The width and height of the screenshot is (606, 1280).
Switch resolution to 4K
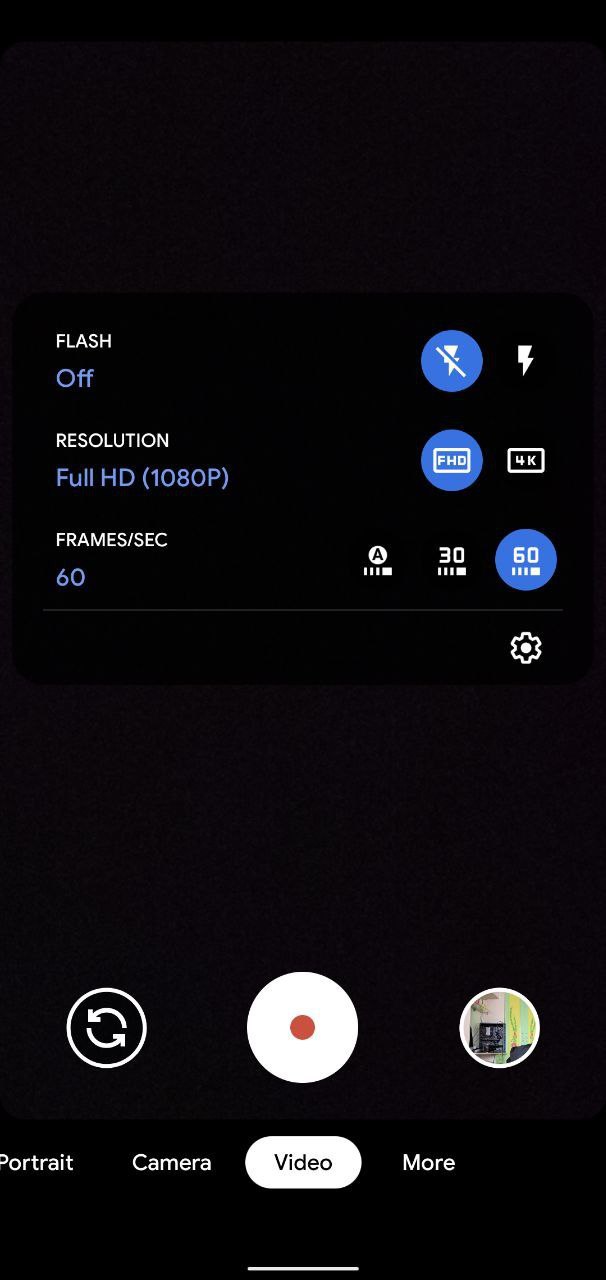point(525,460)
